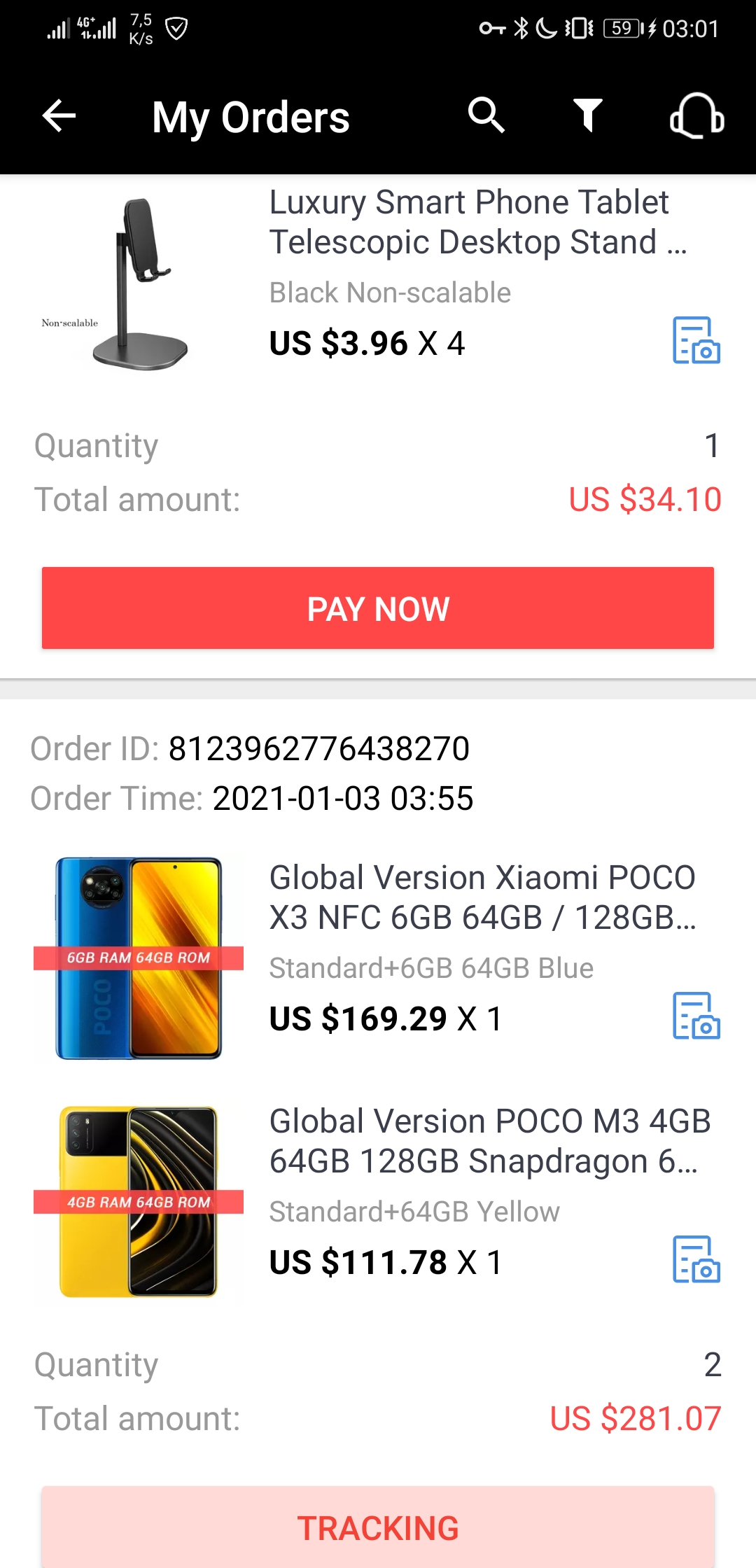Open the Luxury Smart Phone Tablet Stand item
Viewport: 756px width, 1568px height.
[x=469, y=222]
